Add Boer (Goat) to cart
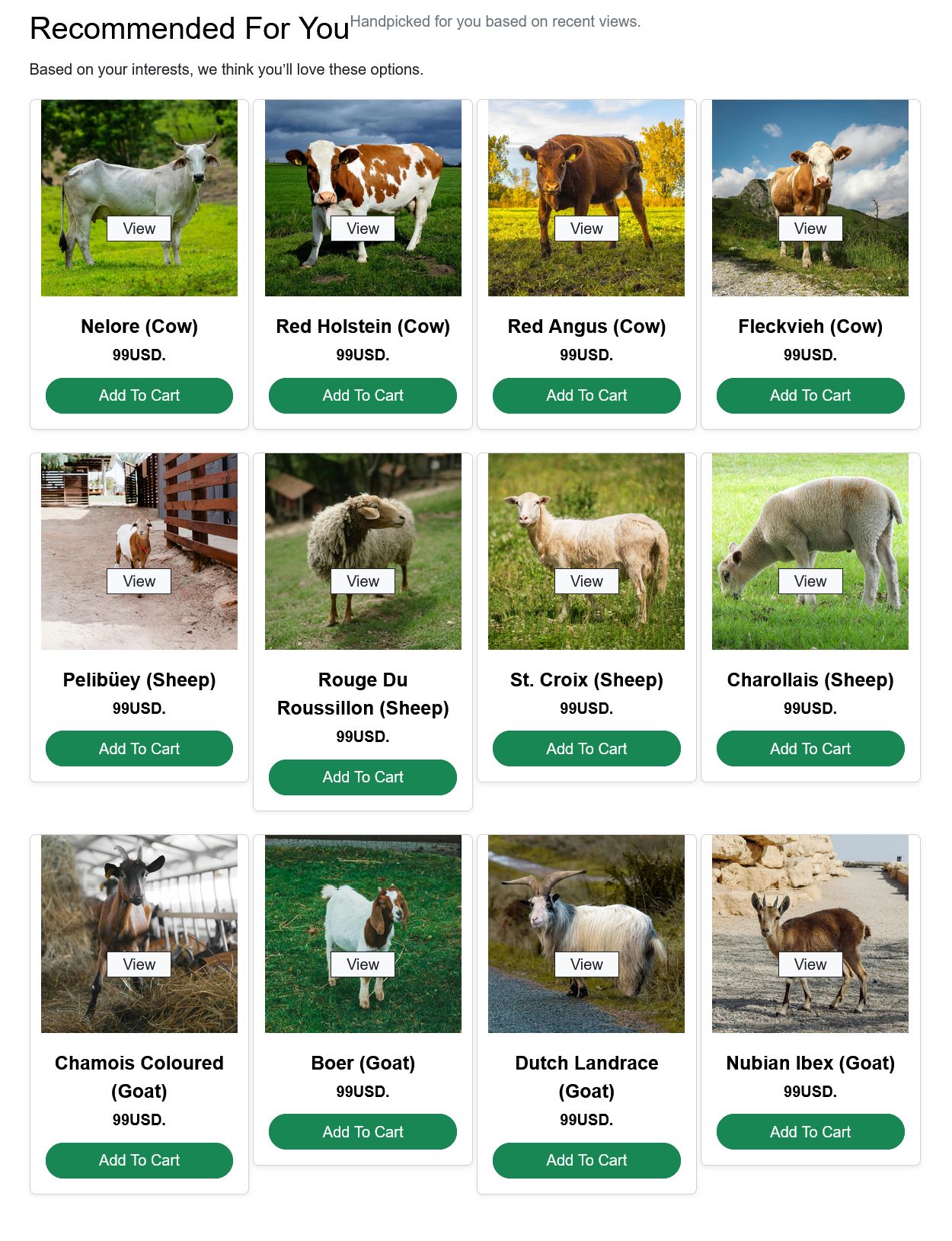Image resolution: width=952 pixels, height=1241 pixels. coord(363,1132)
